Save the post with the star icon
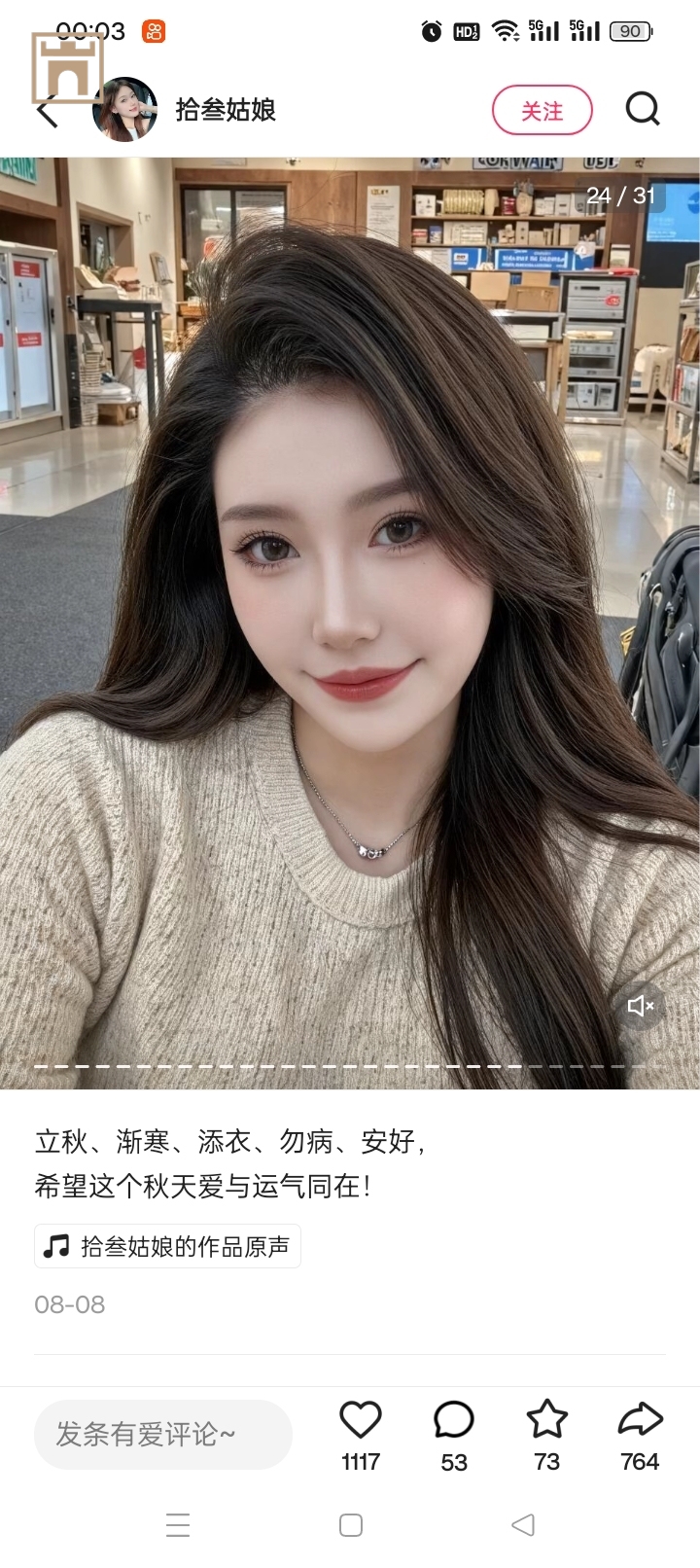Image resolution: width=700 pixels, height=1568 pixels. click(x=546, y=1420)
